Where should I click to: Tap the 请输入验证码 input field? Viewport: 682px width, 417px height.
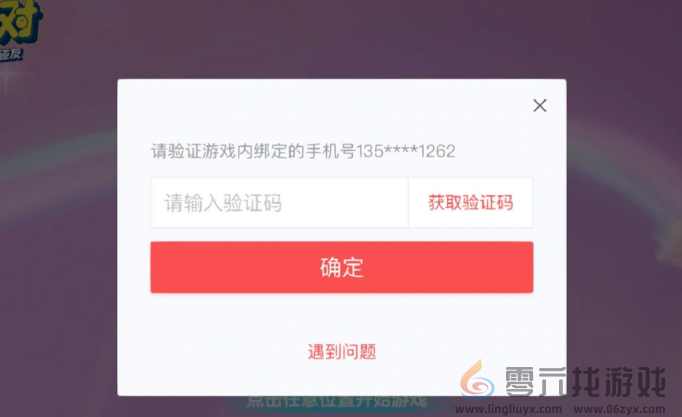(x=279, y=203)
